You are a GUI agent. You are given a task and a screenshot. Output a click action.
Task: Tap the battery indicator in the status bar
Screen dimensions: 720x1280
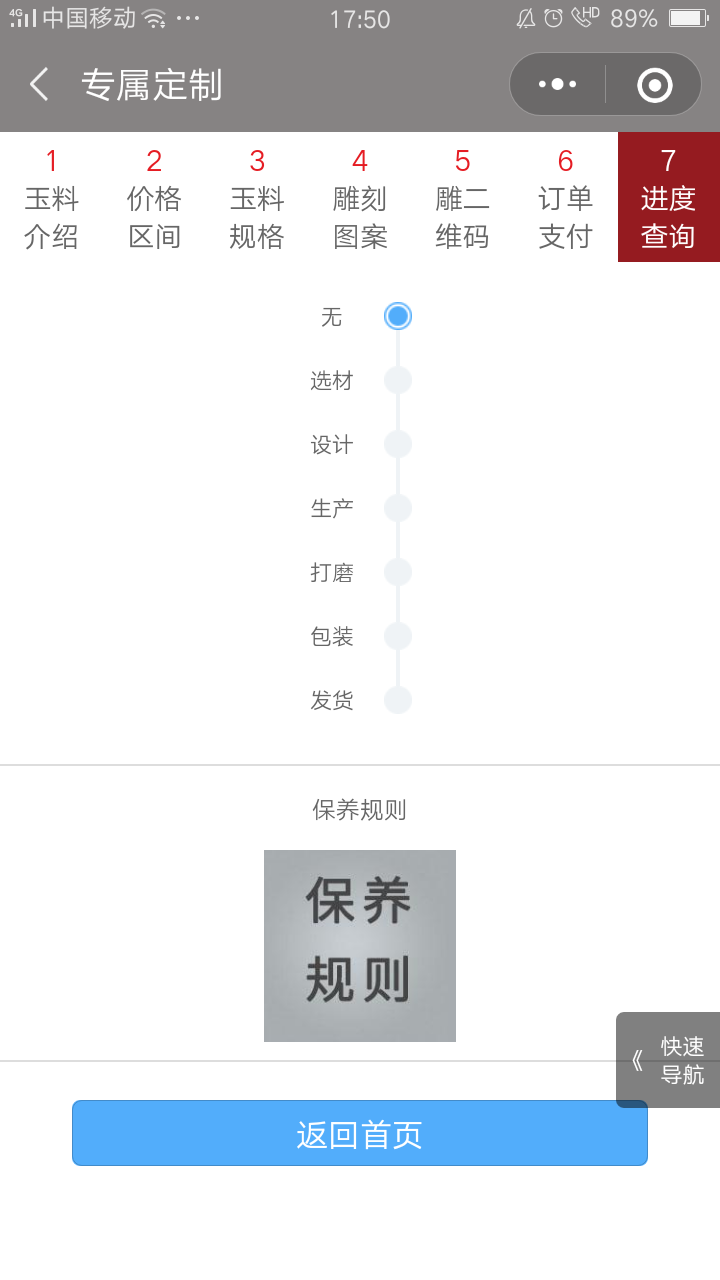click(688, 17)
